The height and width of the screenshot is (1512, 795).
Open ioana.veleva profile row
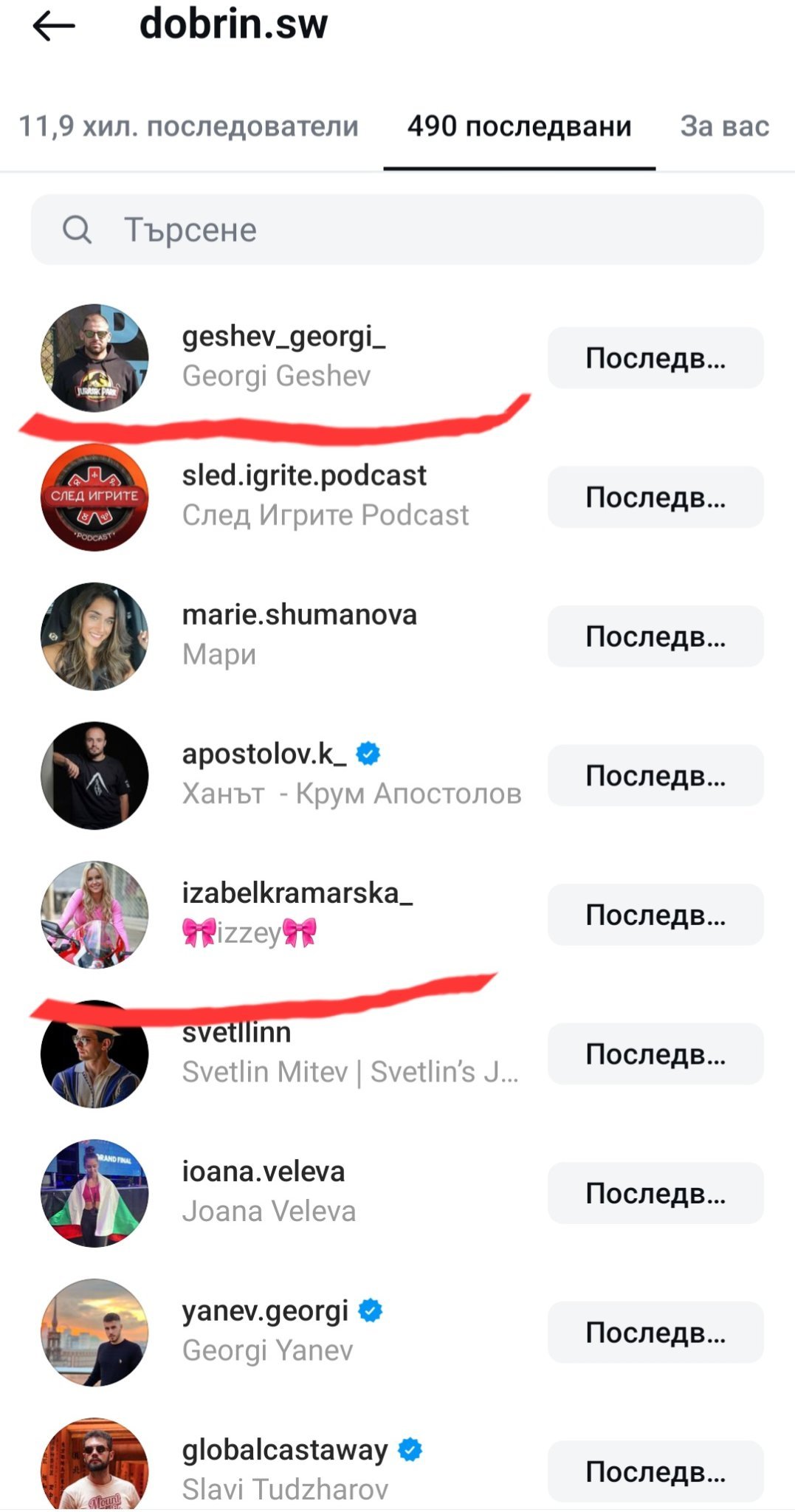point(264,1190)
